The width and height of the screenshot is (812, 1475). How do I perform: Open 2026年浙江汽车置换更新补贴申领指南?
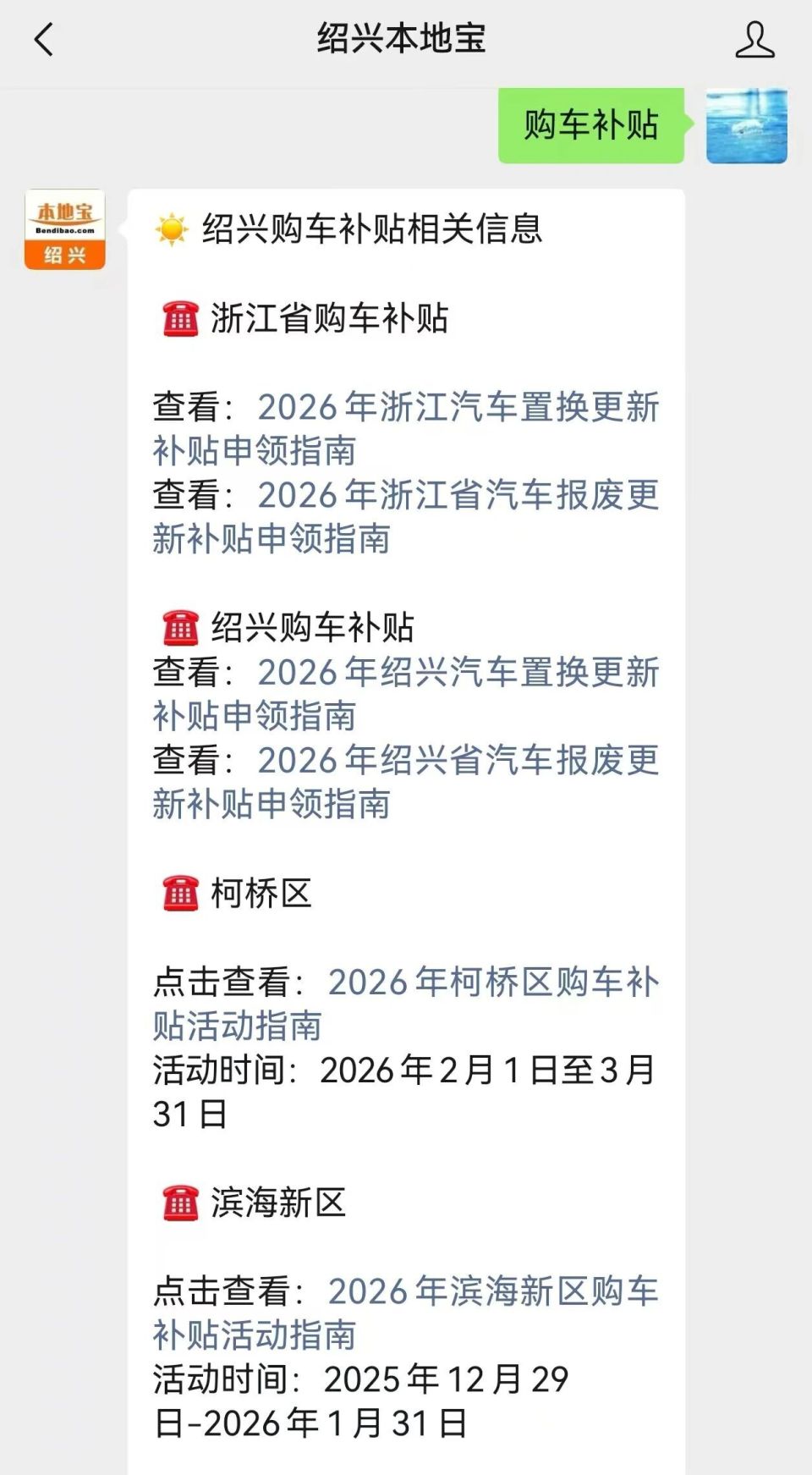[406, 428]
